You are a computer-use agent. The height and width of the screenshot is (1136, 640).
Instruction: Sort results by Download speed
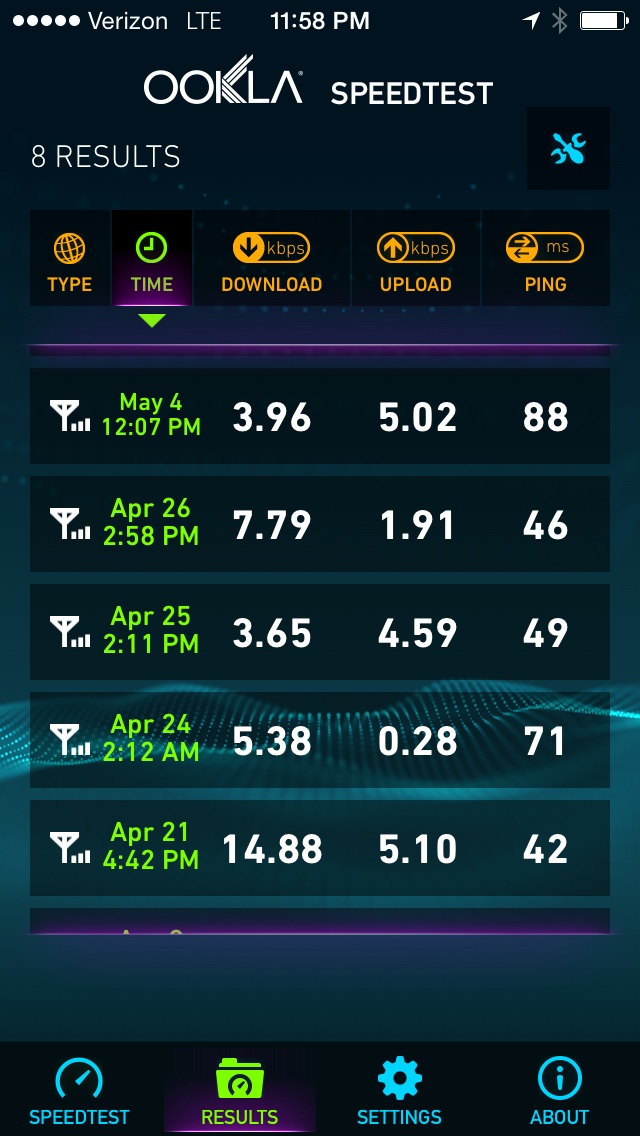272,259
